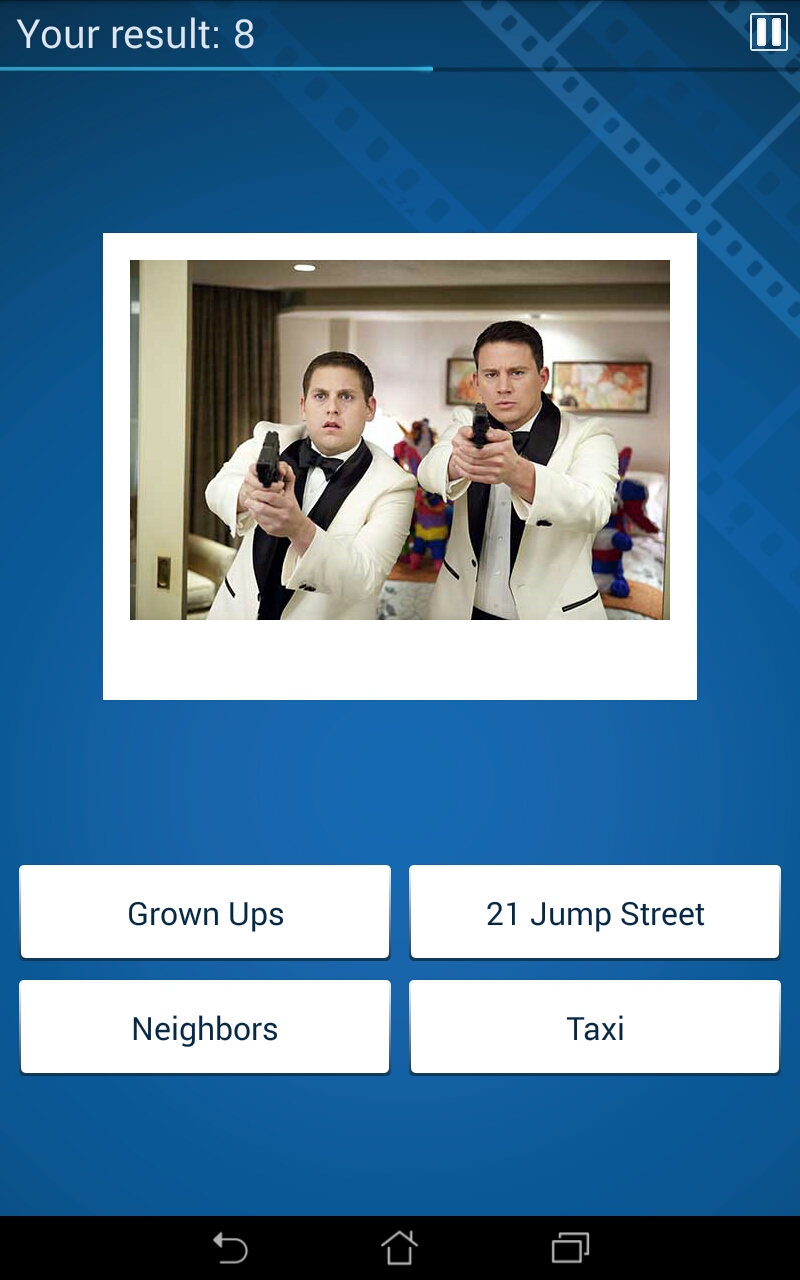Go back using the system back button
Viewport: 800px width, 1280px height.
230,1248
